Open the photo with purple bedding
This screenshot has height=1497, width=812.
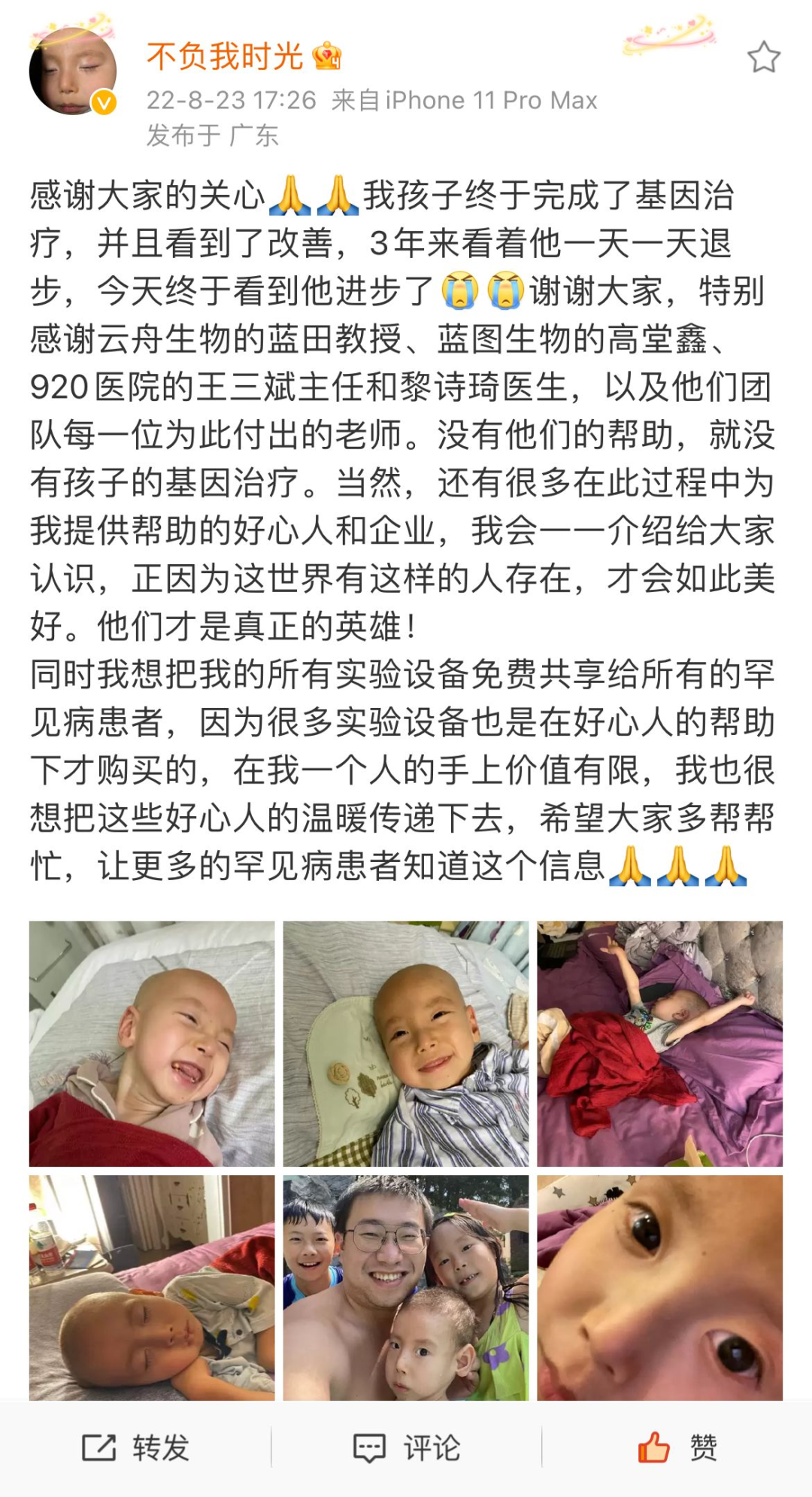[659, 1043]
